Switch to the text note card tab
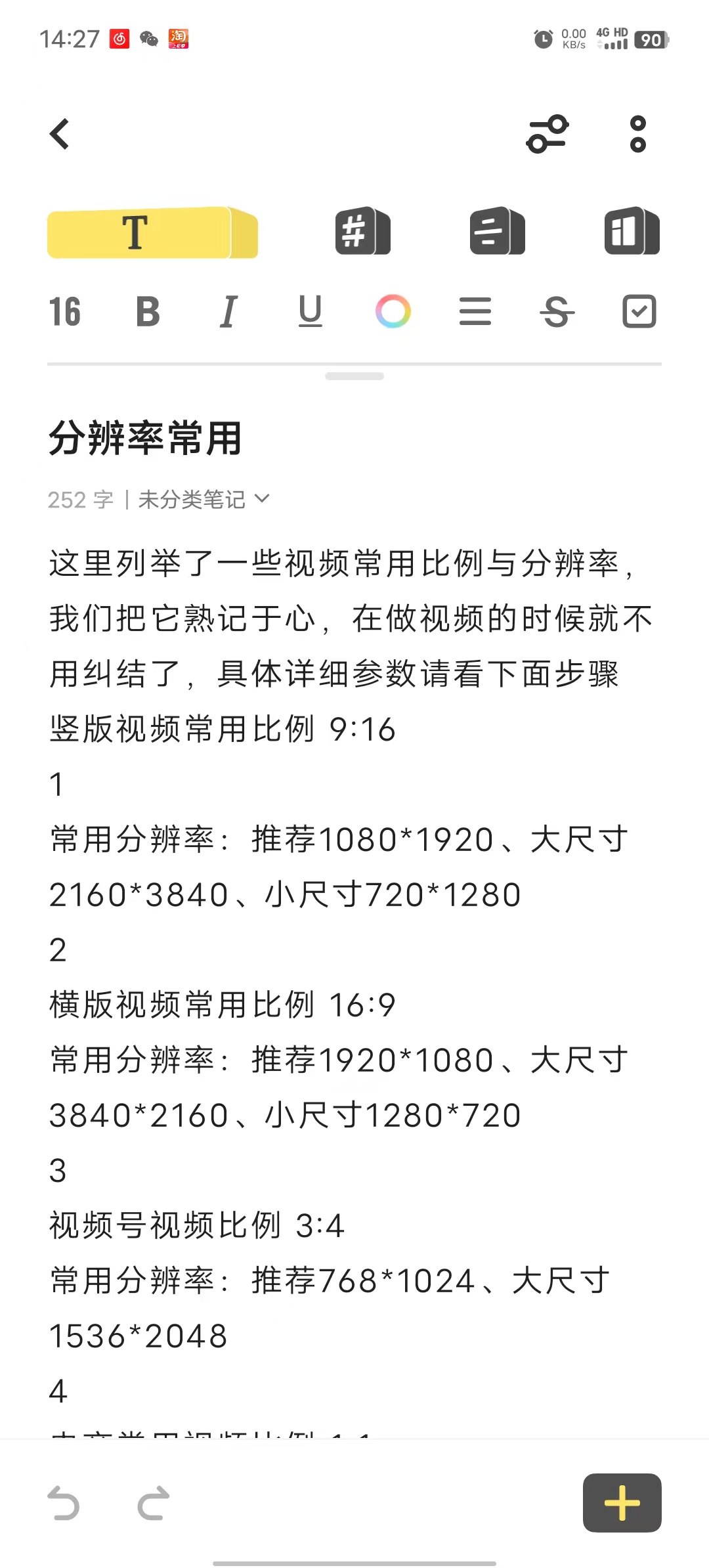709x1568 pixels. coord(497,231)
